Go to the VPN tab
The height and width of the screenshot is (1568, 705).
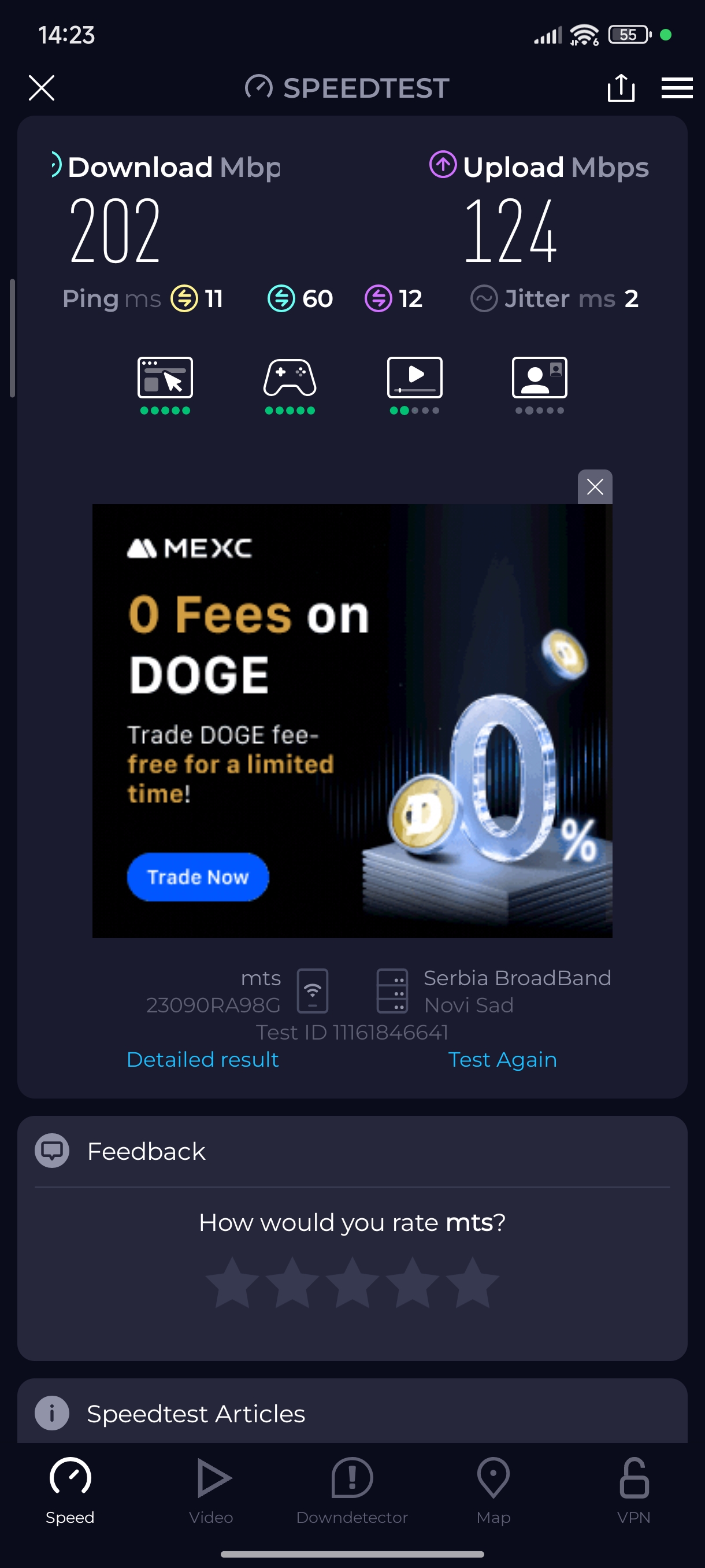(633, 1489)
